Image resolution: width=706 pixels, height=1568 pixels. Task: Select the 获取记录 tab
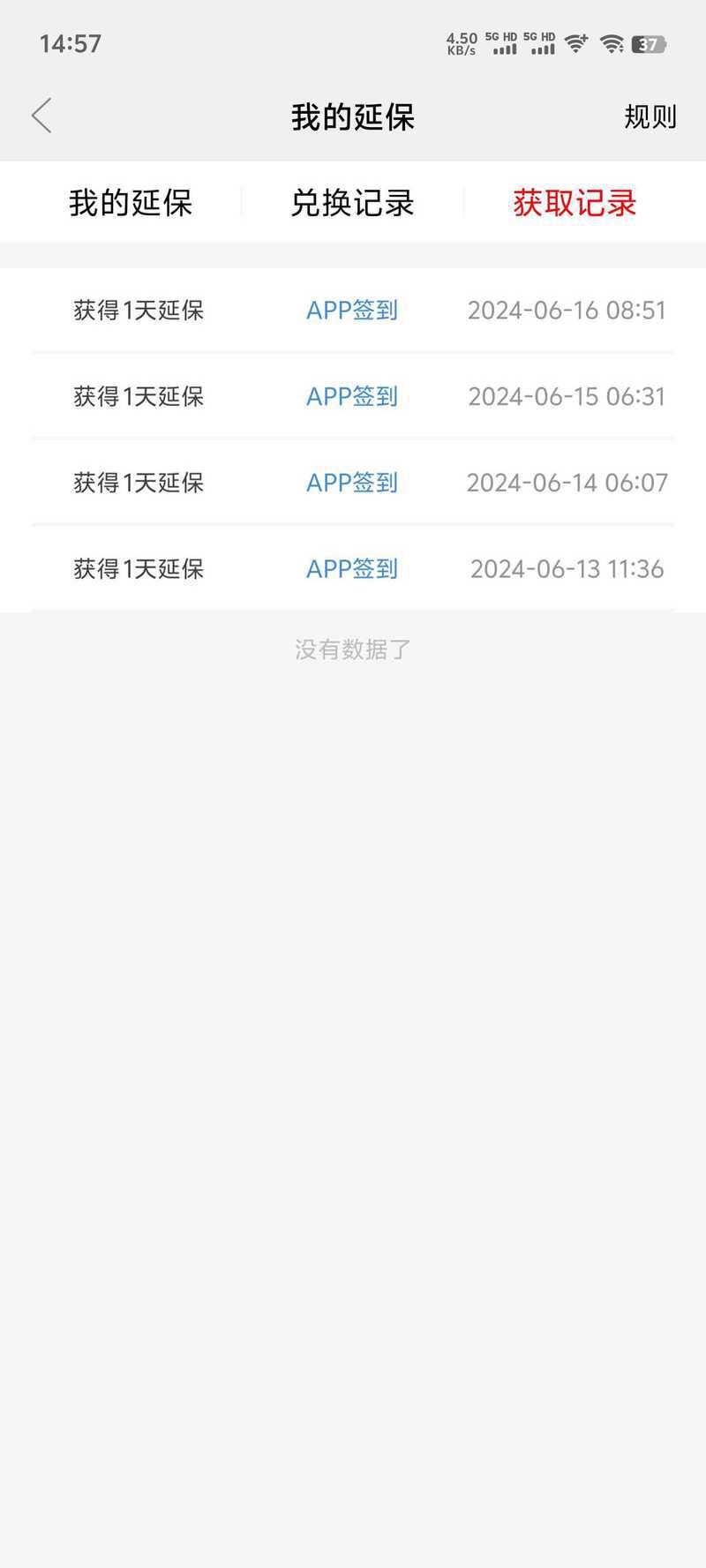click(575, 203)
